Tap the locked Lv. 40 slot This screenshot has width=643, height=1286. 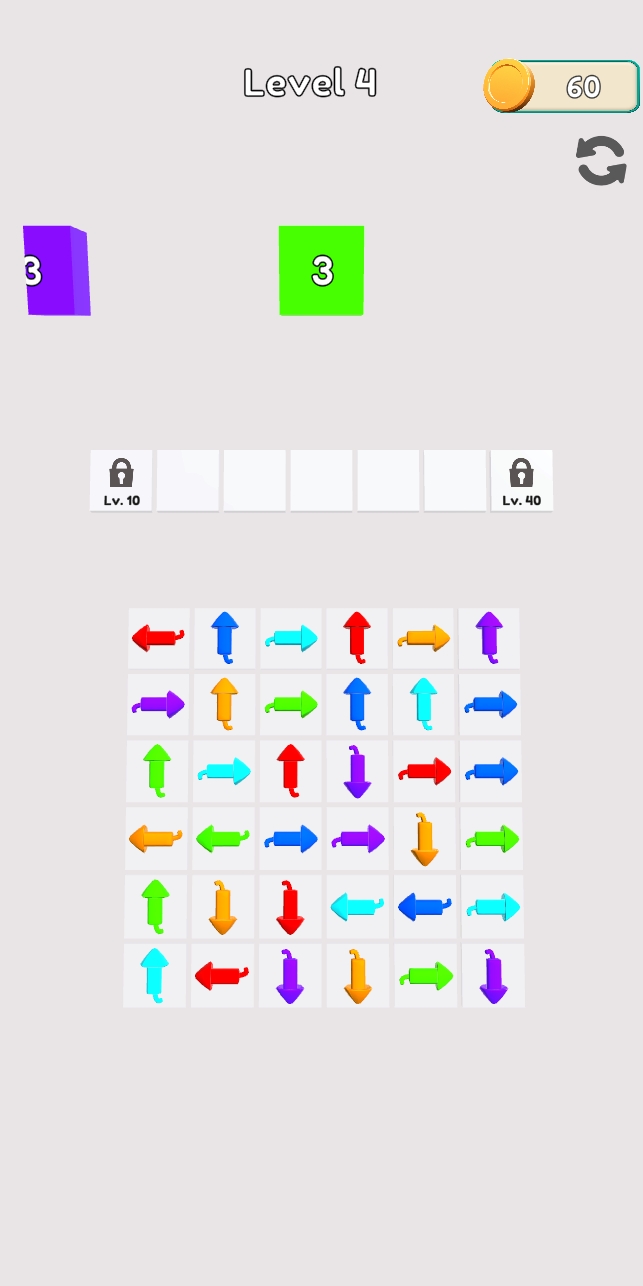tap(521, 481)
